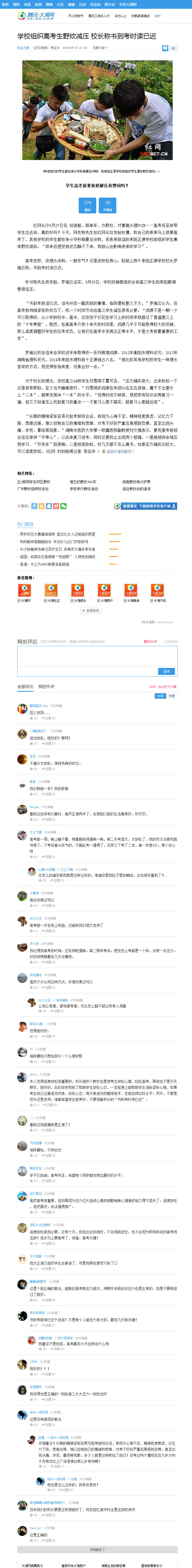Share article via WeChat icon
This screenshot has height=1568, width=192.
point(63,506)
